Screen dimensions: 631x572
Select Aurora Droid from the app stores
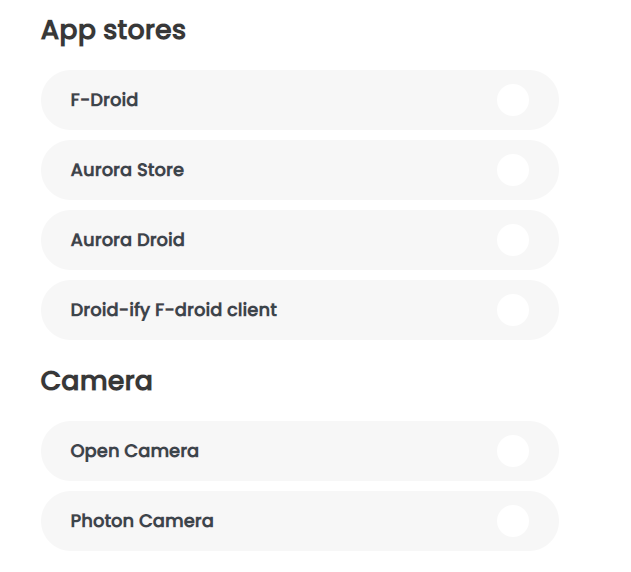click(512, 240)
